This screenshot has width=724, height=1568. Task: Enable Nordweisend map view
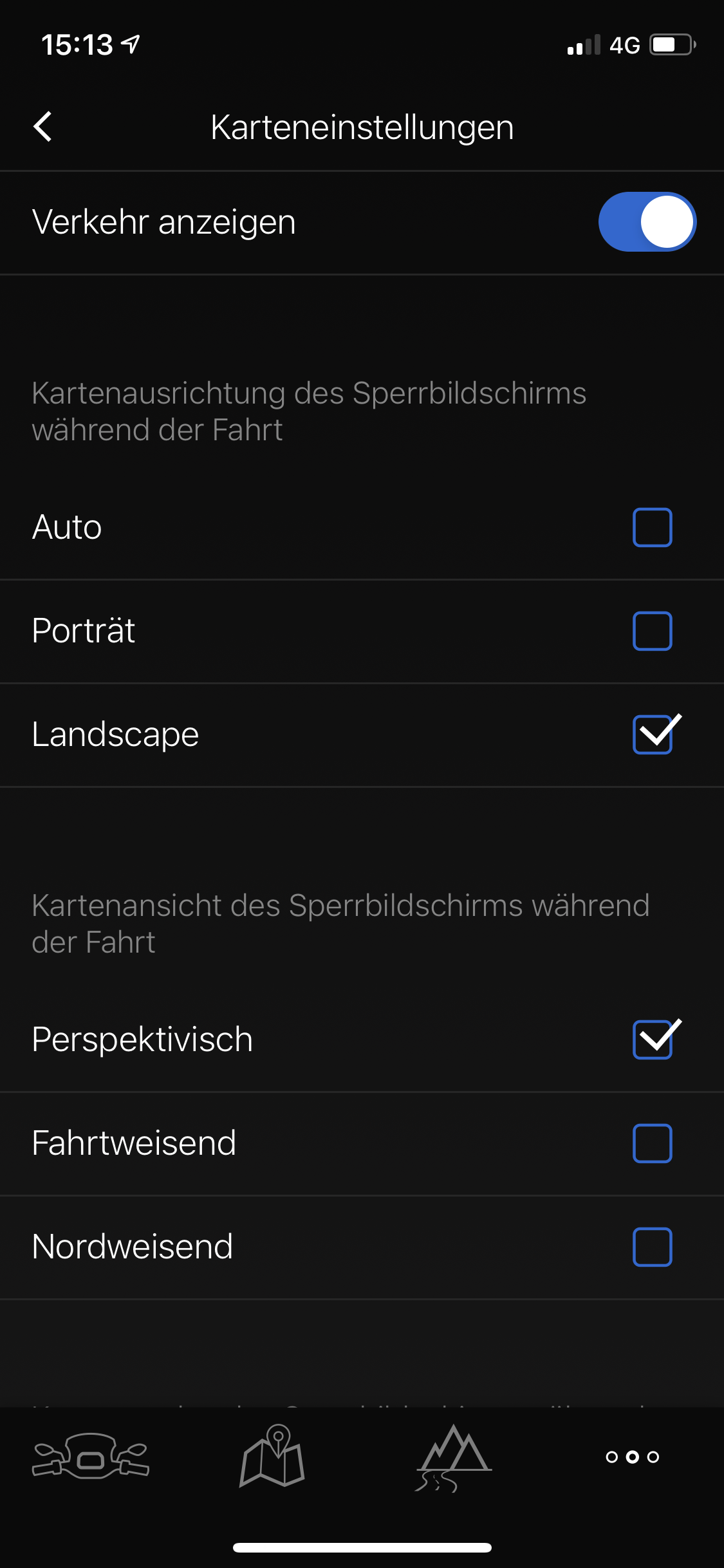pos(652,1247)
